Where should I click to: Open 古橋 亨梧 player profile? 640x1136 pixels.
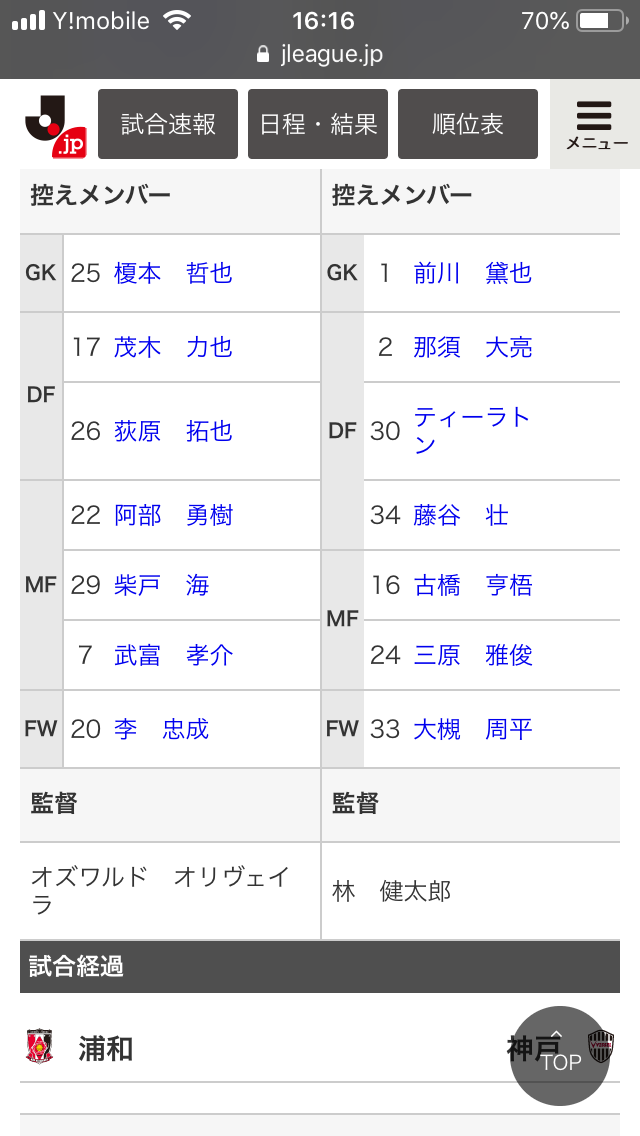click(x=472, y=585)
